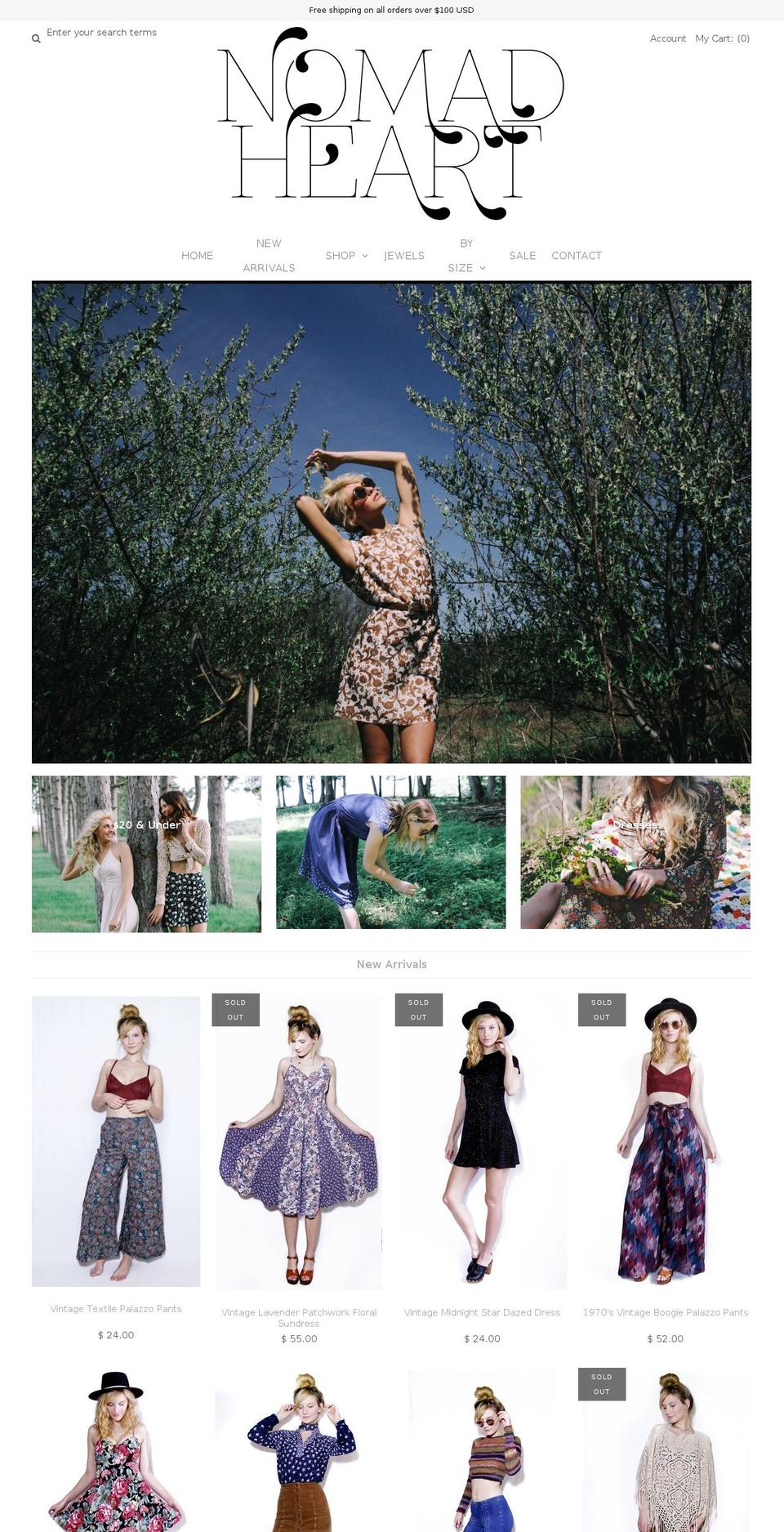Image resolution: width=784 pixels, height=1532 pixels.
Task: Open the CONTACT page
Action: coord(577,255)
